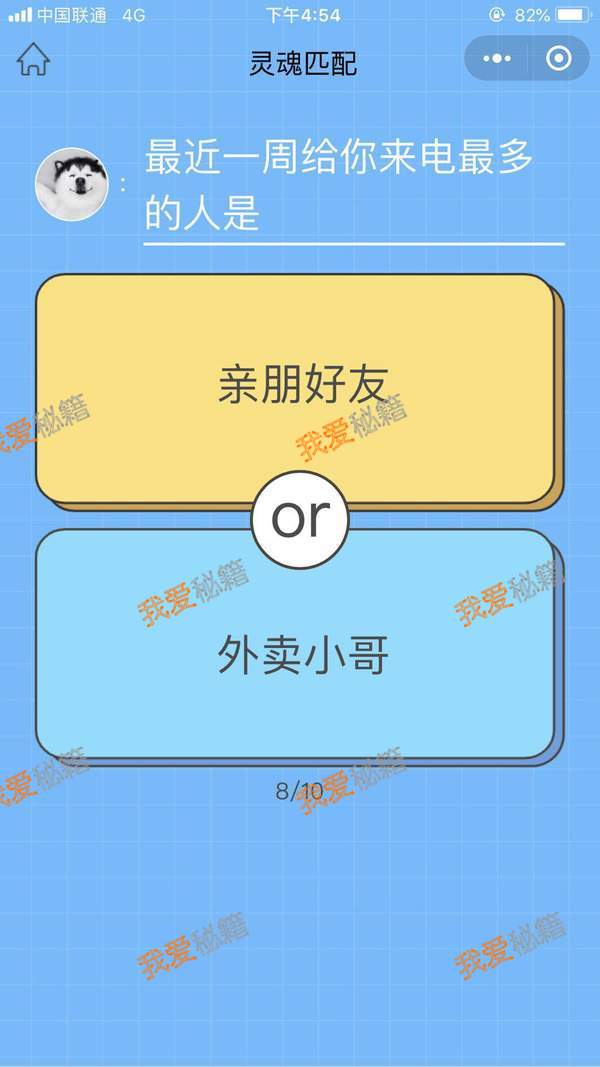The image size is (600, 1067).
Task: Open the three-dot more menu
Action: click(x=496, y=59)
